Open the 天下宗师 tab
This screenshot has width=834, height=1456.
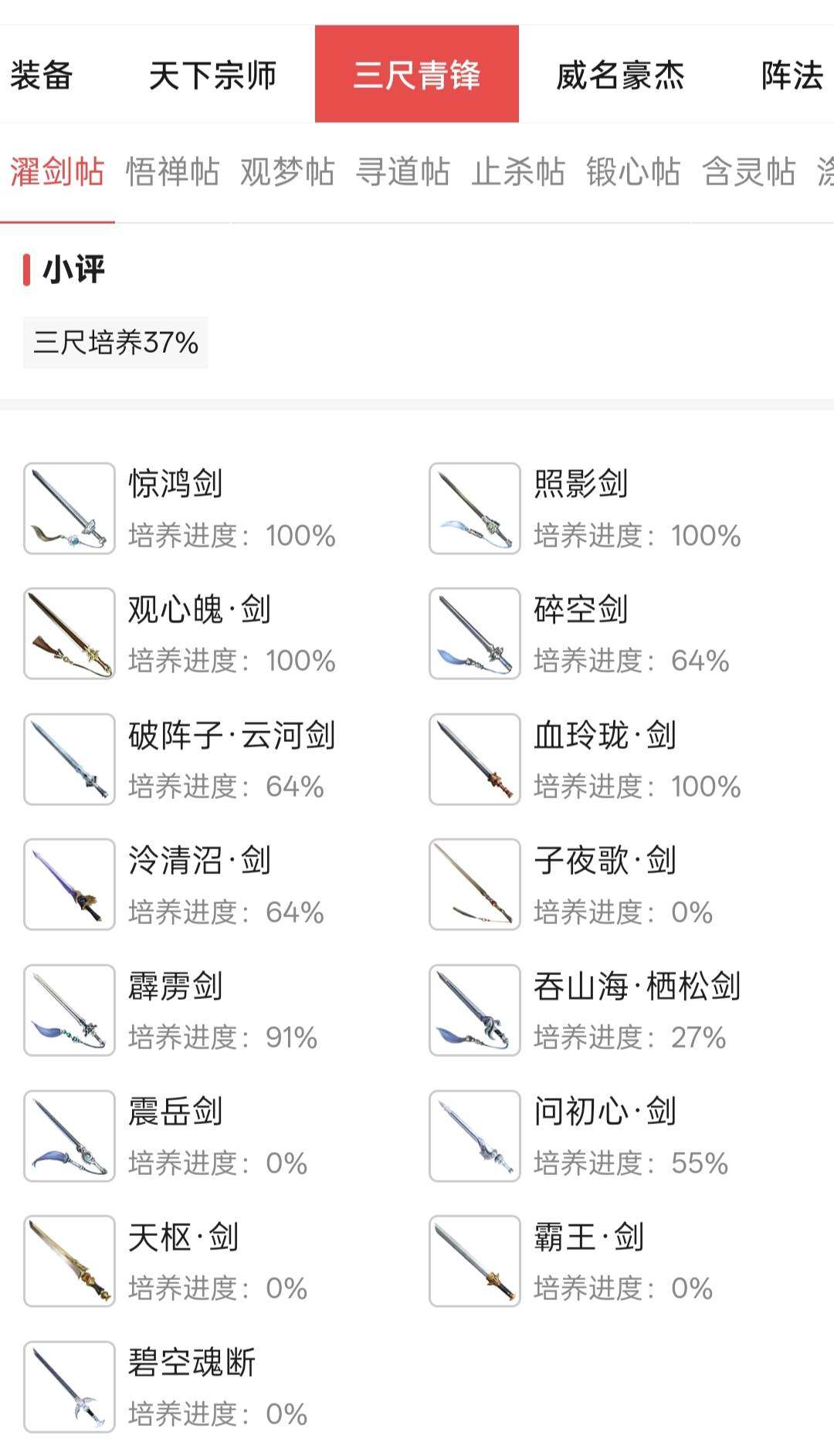(x=216, y=76)
